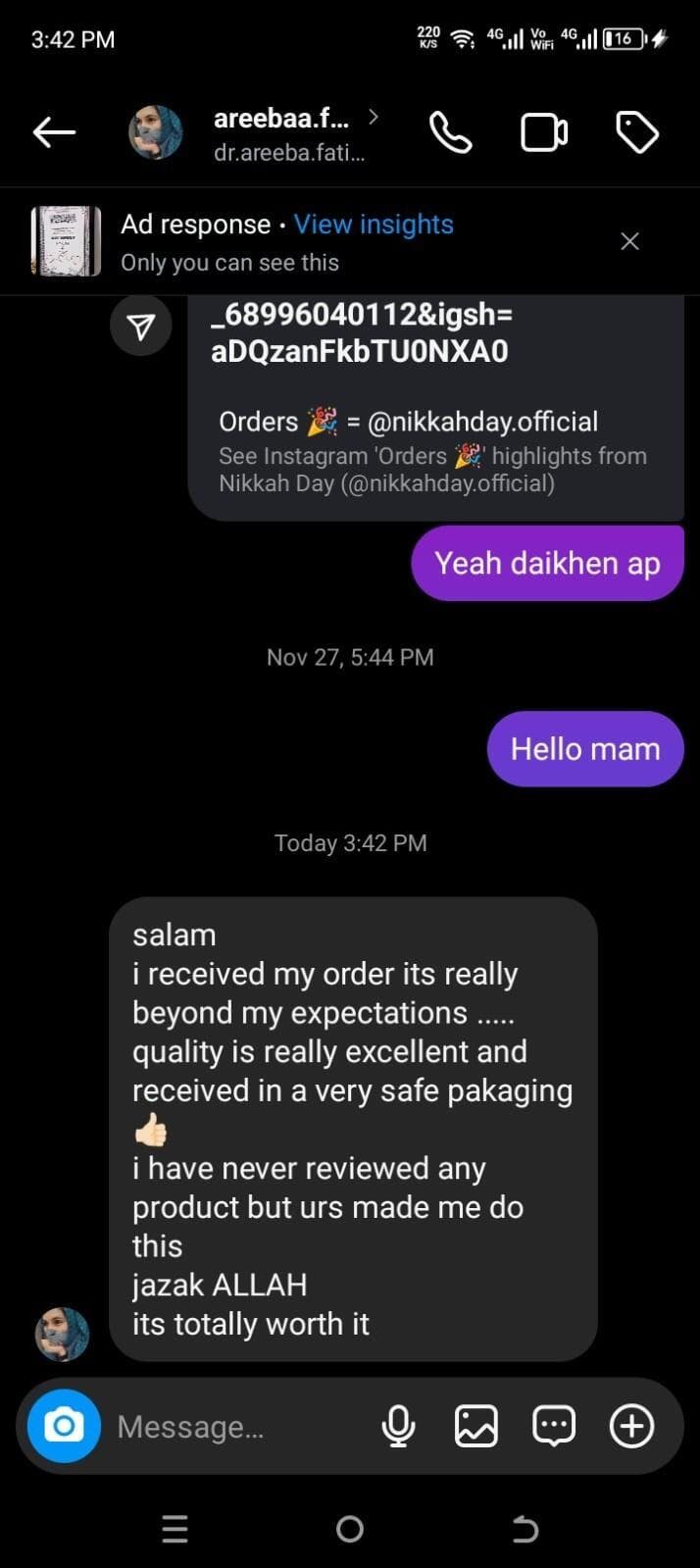Record a voice message with microphone
700x1568 pixels.
(398, 1426)
